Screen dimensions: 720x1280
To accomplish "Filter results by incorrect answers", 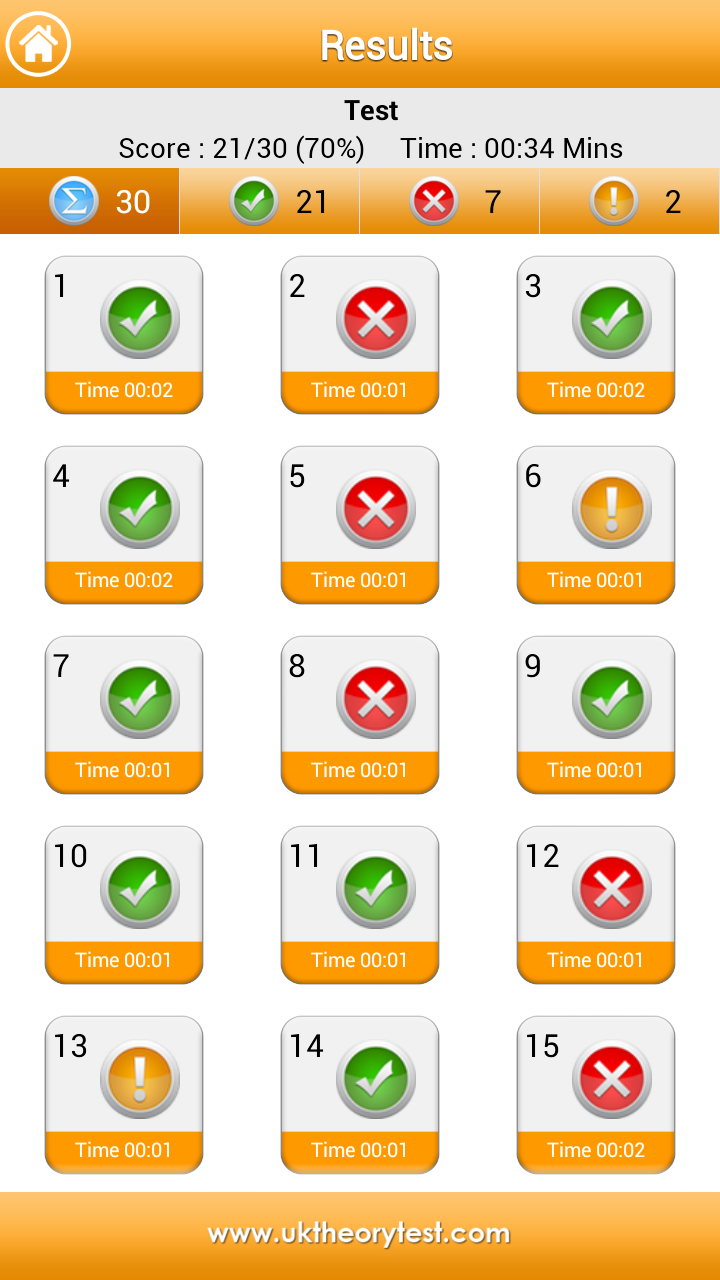I will coord(450,200).
